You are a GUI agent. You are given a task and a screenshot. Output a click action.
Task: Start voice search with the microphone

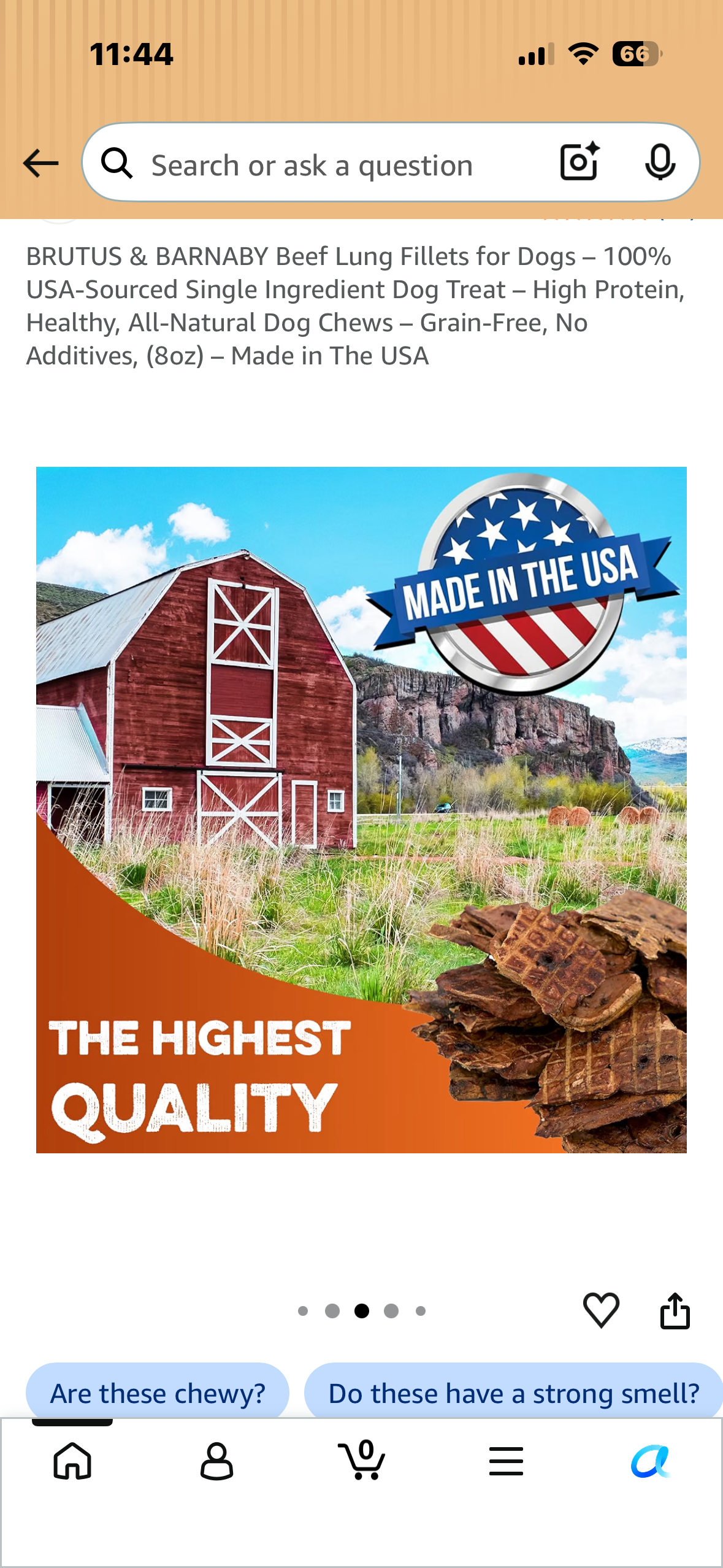tap(660, 163)
